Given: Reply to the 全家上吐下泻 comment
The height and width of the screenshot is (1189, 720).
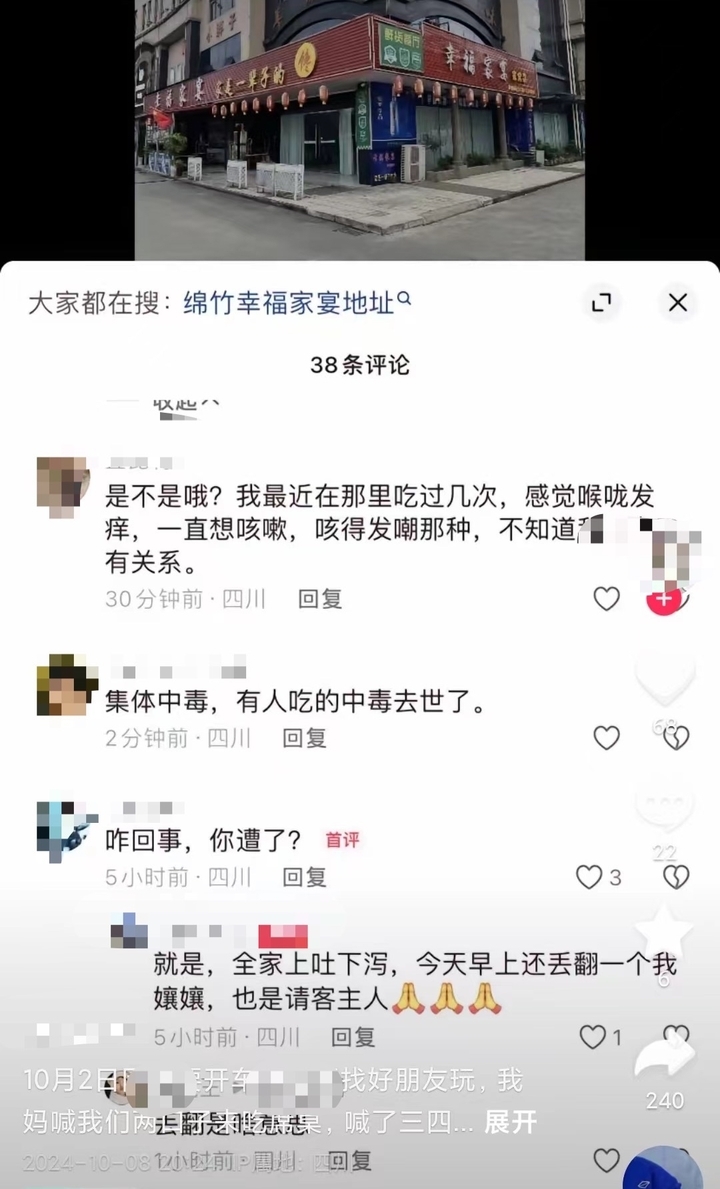Looking at the screenshot, I should tap(353, 1037).
